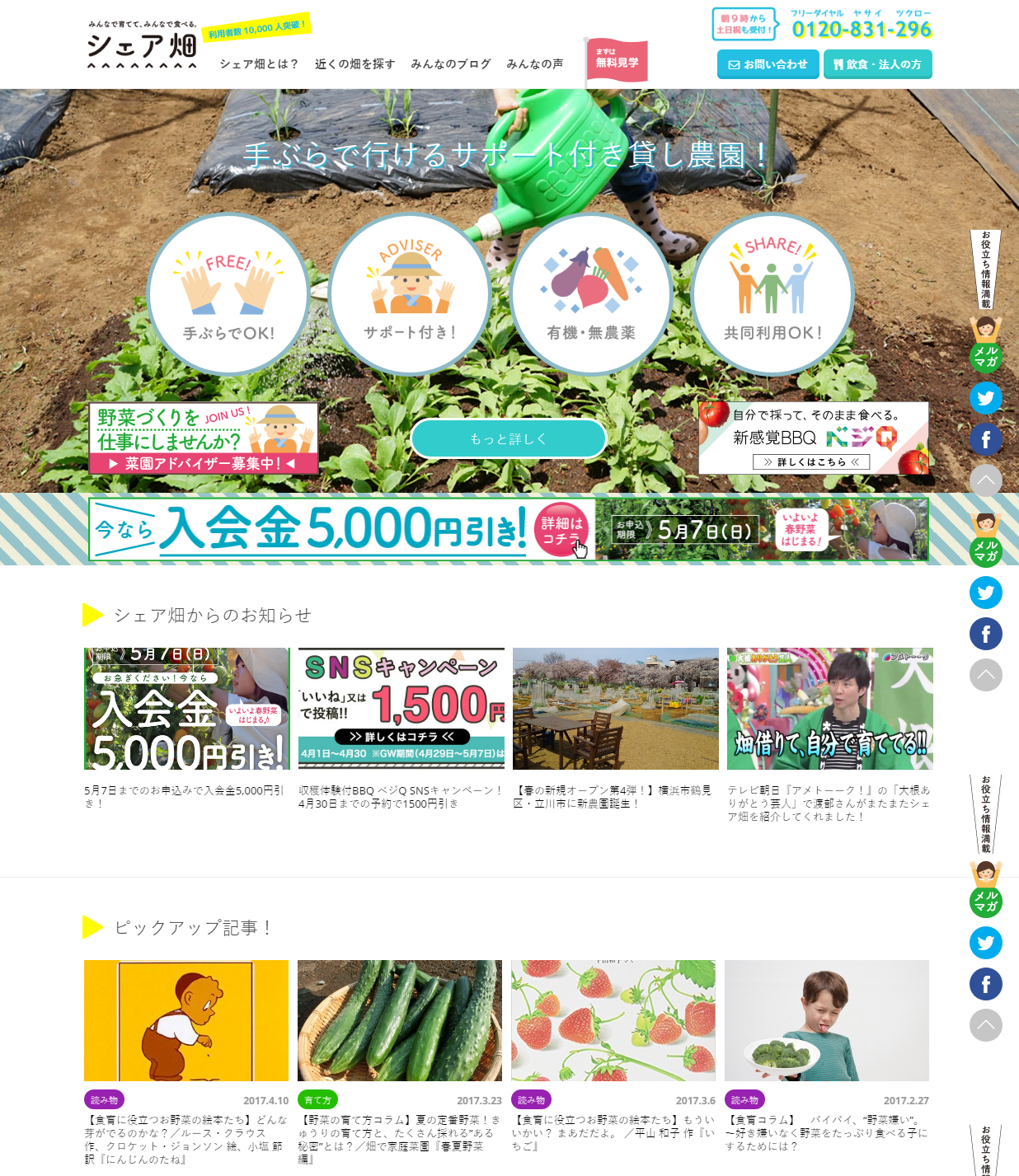Open 菜園アドバイザー募集中 banner

204,438
